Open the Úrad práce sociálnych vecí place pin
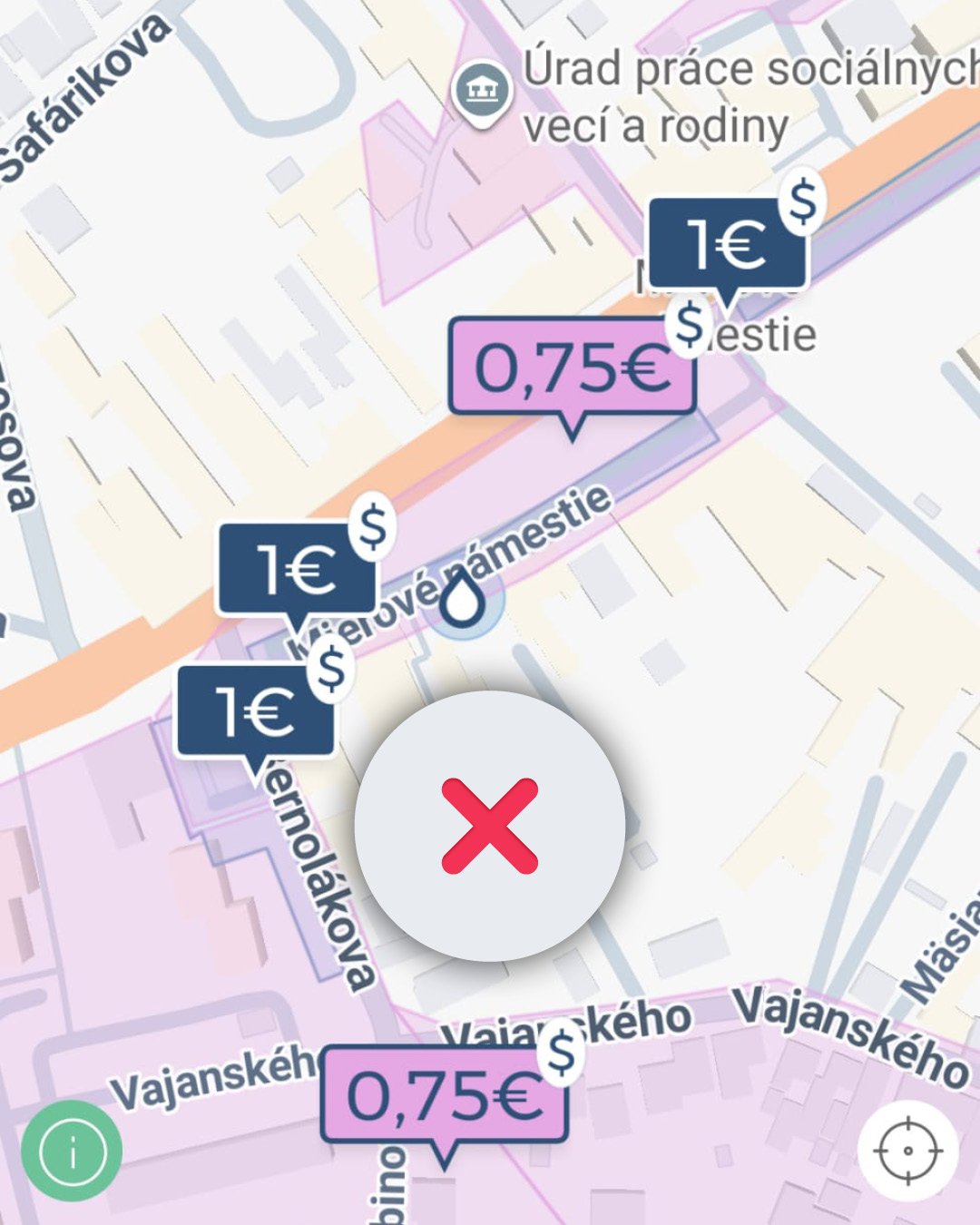Image resolution: width=980 pixels, height=1225 pixels. (481, 91)
